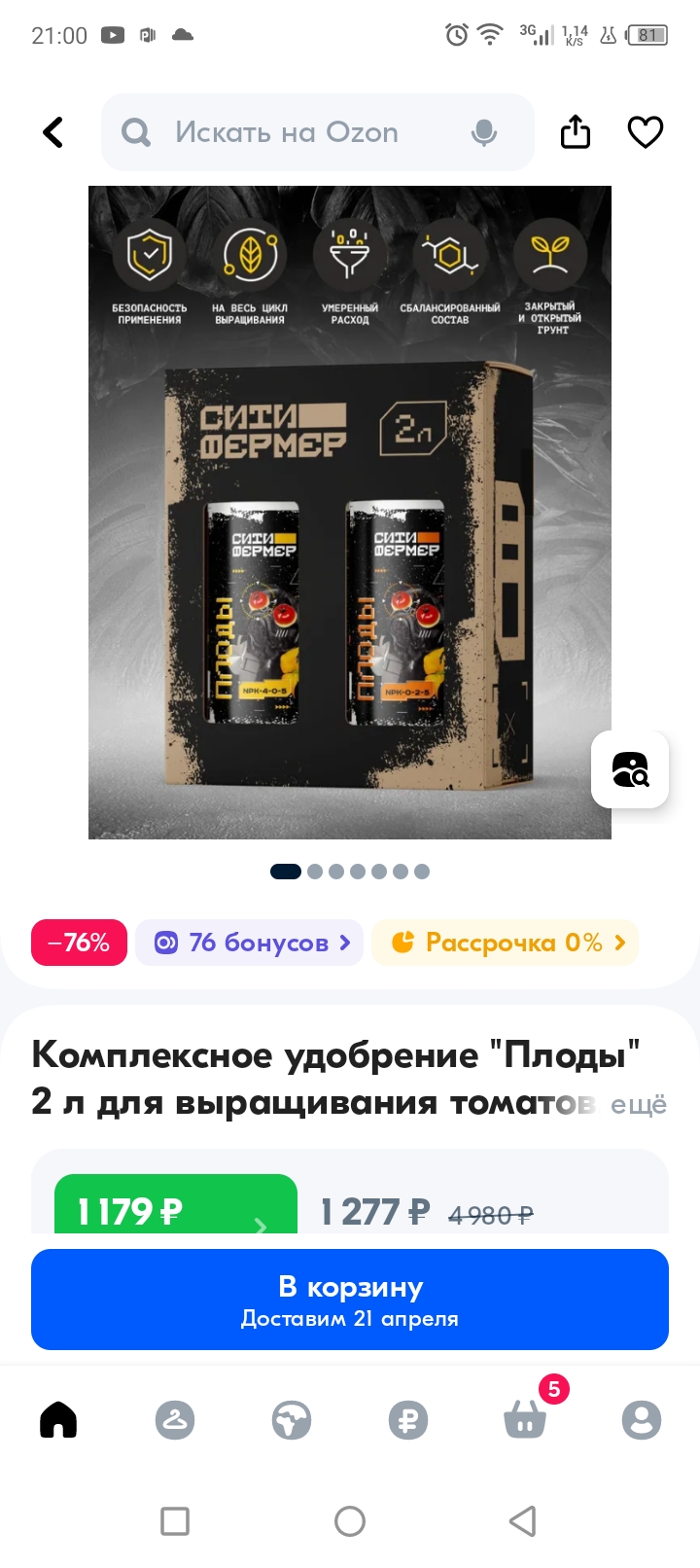Open the '76 бонусов' chip
Viewport: 700px width, 1568px height.
click(x=249, y=943)
